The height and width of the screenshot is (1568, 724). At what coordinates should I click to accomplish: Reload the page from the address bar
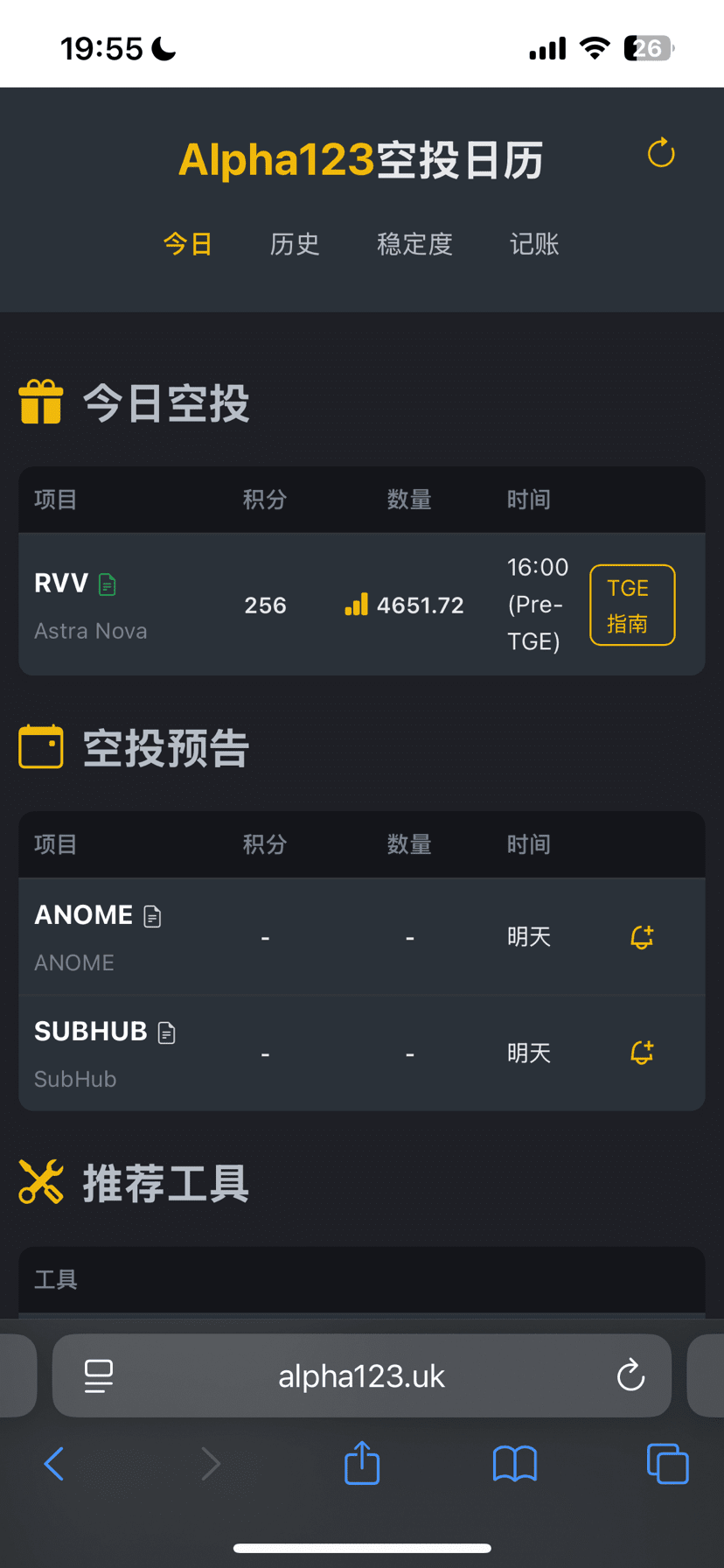click(630, 1375)
